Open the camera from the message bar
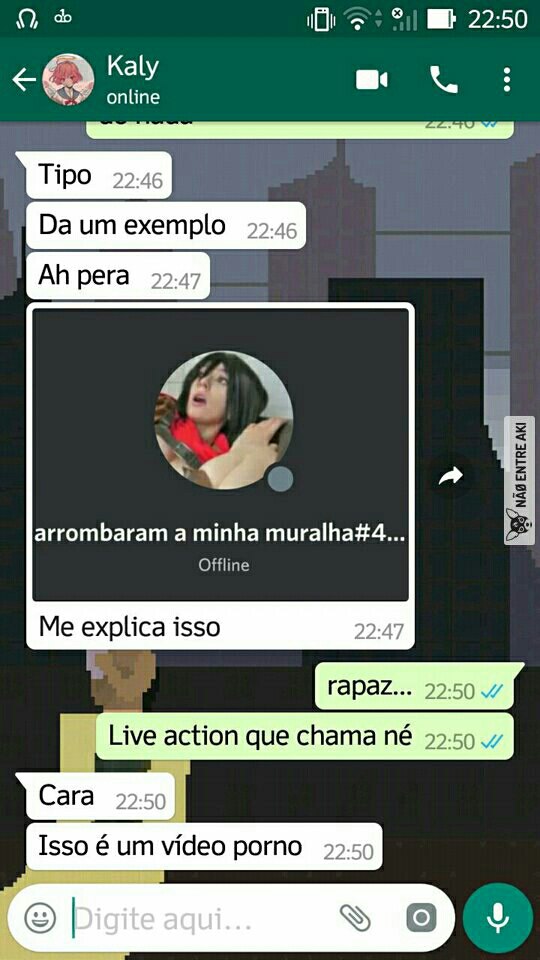Viewport: 540px width, 960px height. [421, 918]
